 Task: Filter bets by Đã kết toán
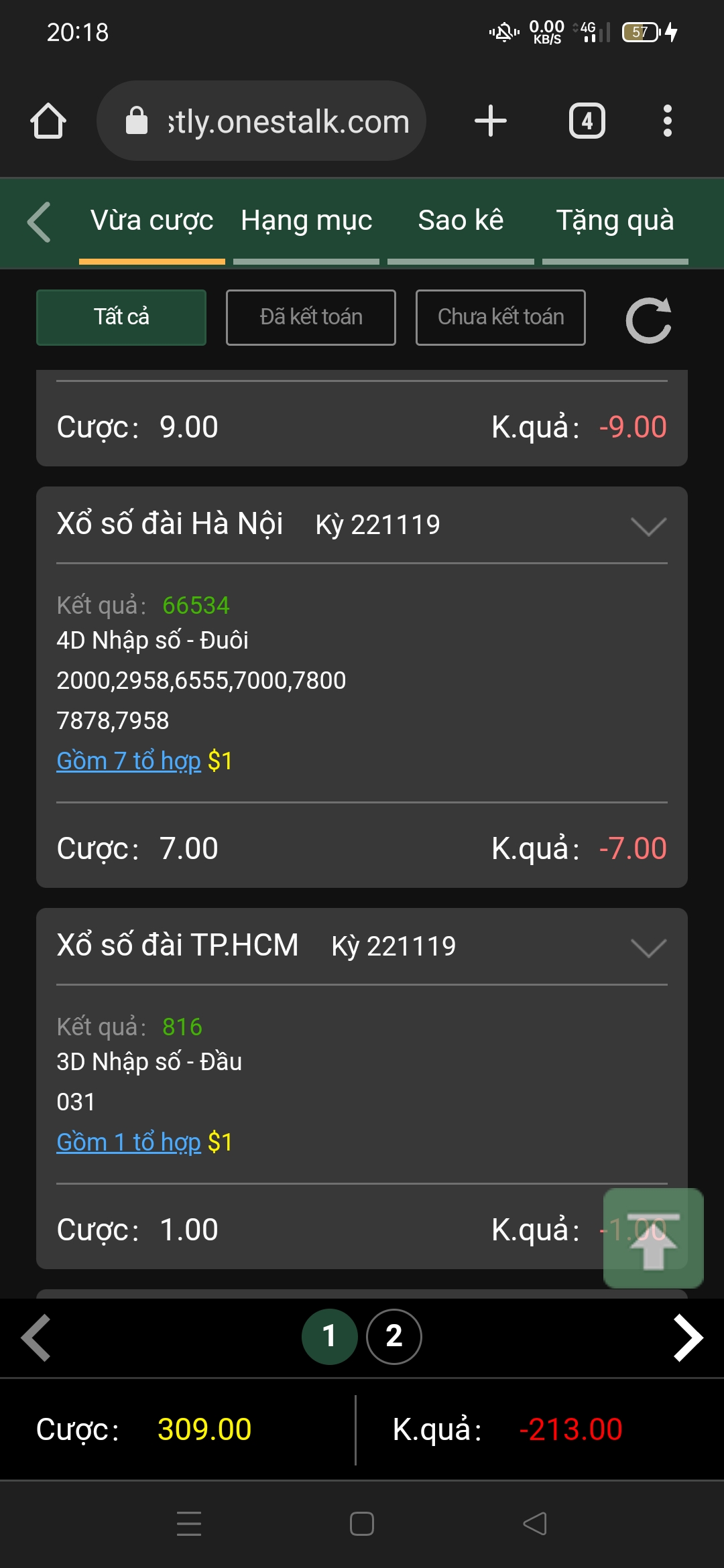[x=311, y=318]
